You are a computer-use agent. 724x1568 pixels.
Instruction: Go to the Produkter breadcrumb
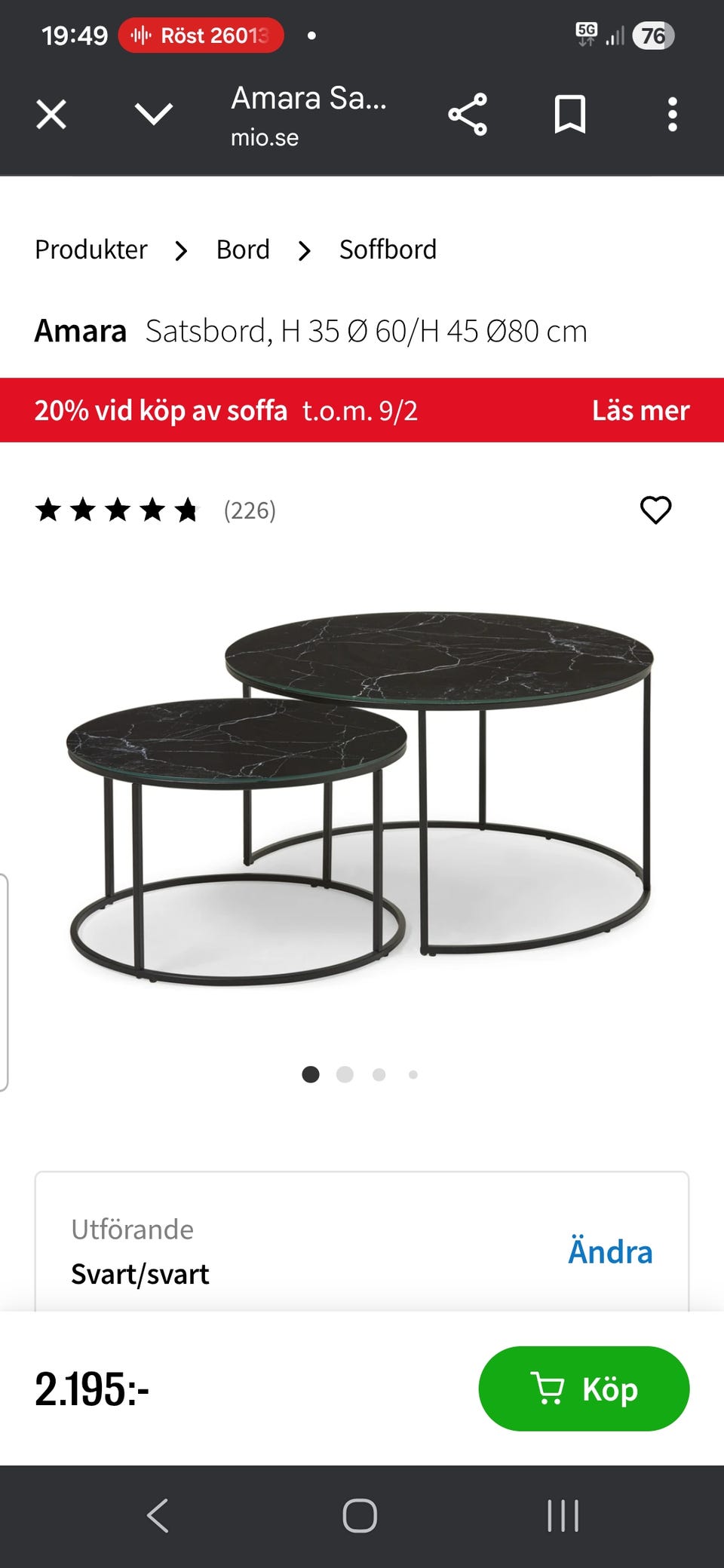click(x=91, y=250)
